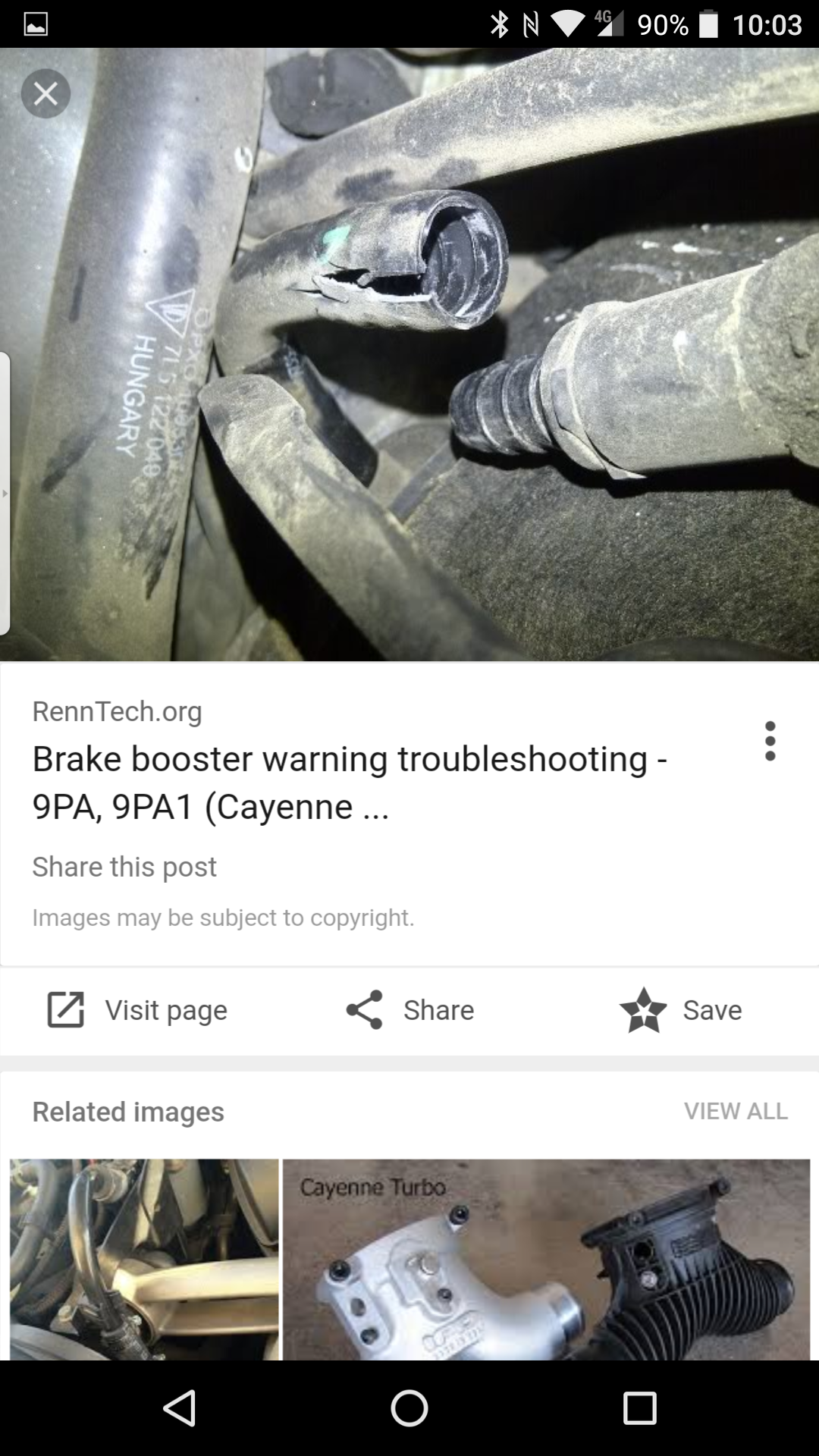Open Brake booster warning troubleshooting page
819x1456 pixels.
point(349,782)
